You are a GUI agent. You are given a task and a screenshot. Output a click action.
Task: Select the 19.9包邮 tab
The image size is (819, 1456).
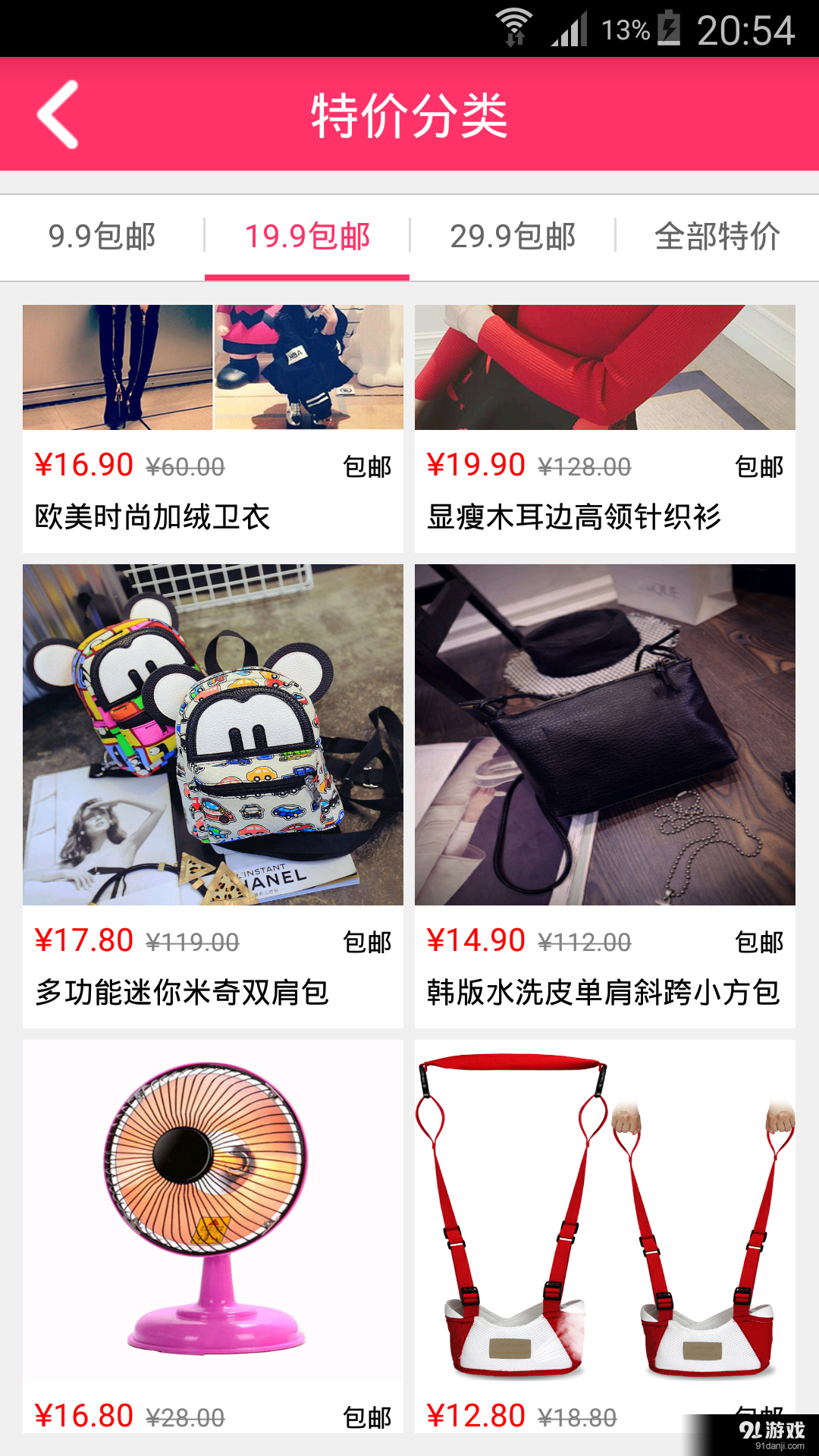pyautogui.click(x=307, y=237)
